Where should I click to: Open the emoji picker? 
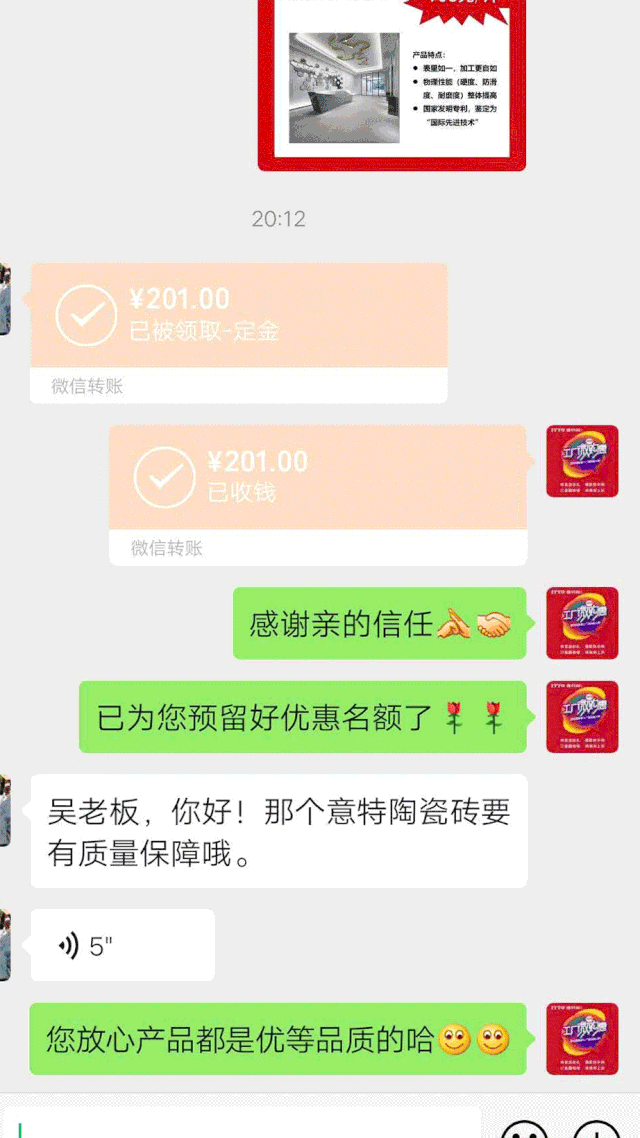pos(524,1130)
